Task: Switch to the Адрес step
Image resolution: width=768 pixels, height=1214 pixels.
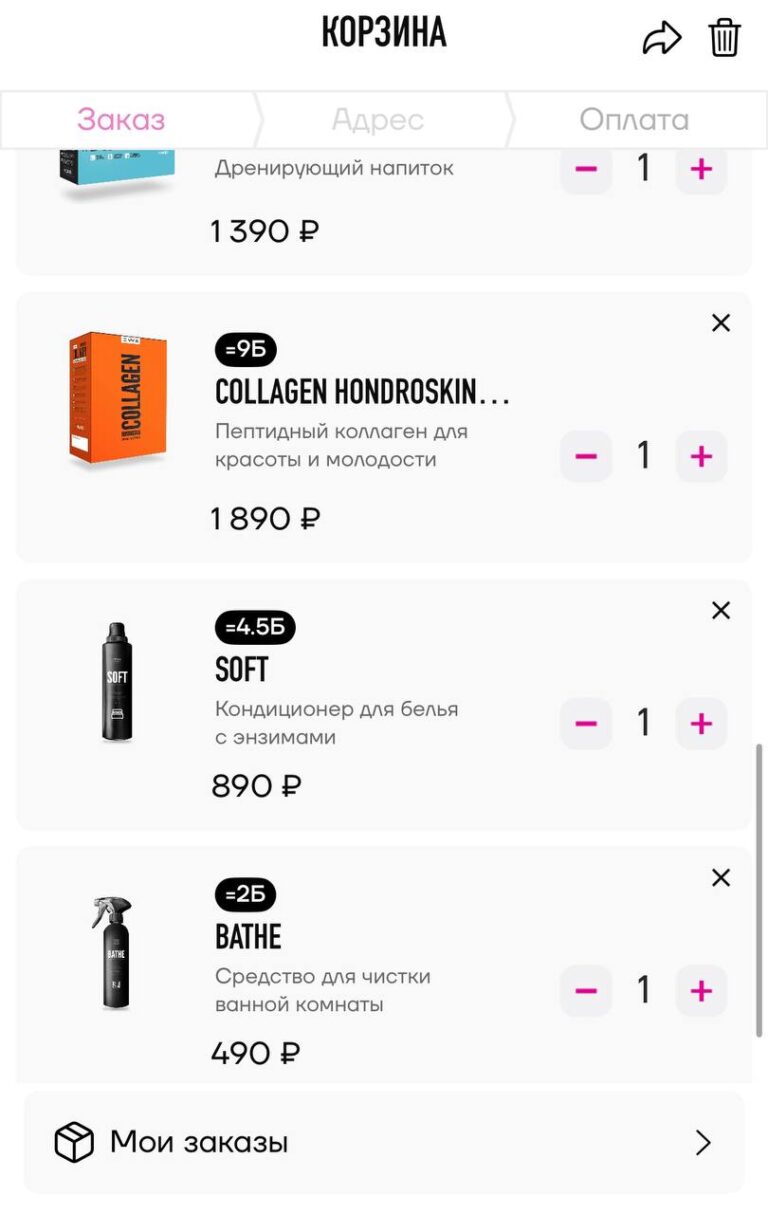Action: pos(378,120)
